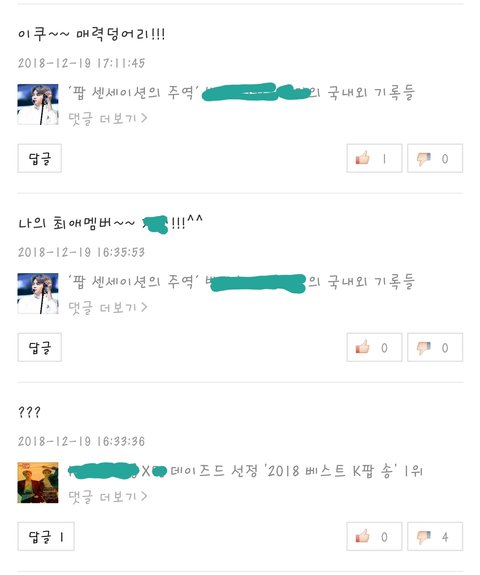The width and height of the screenshot is (480, 575).
Task: Like the ??? comment
Action: click(374, 536)
